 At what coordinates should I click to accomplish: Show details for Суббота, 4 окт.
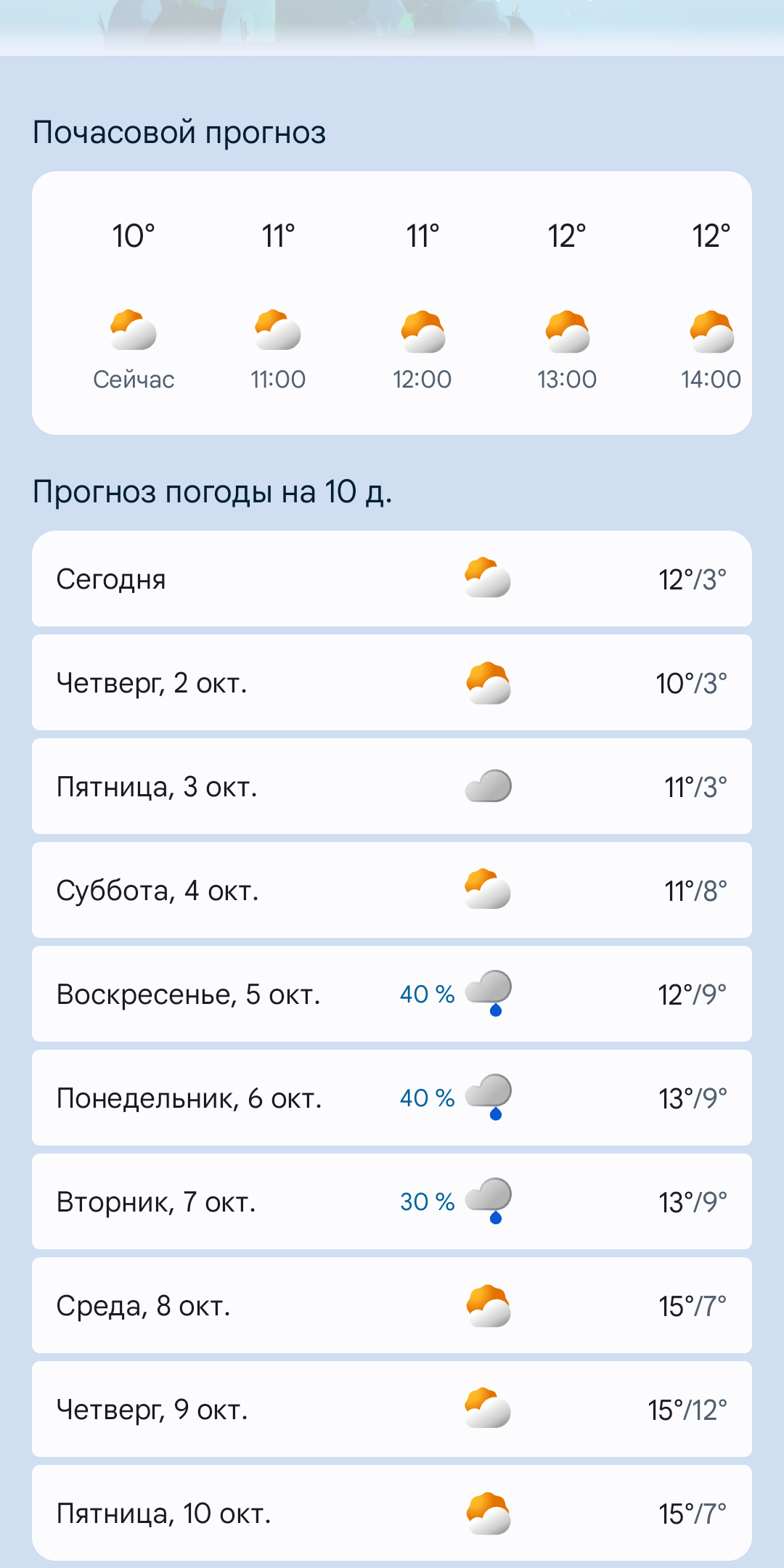click(x=392, y=891)
